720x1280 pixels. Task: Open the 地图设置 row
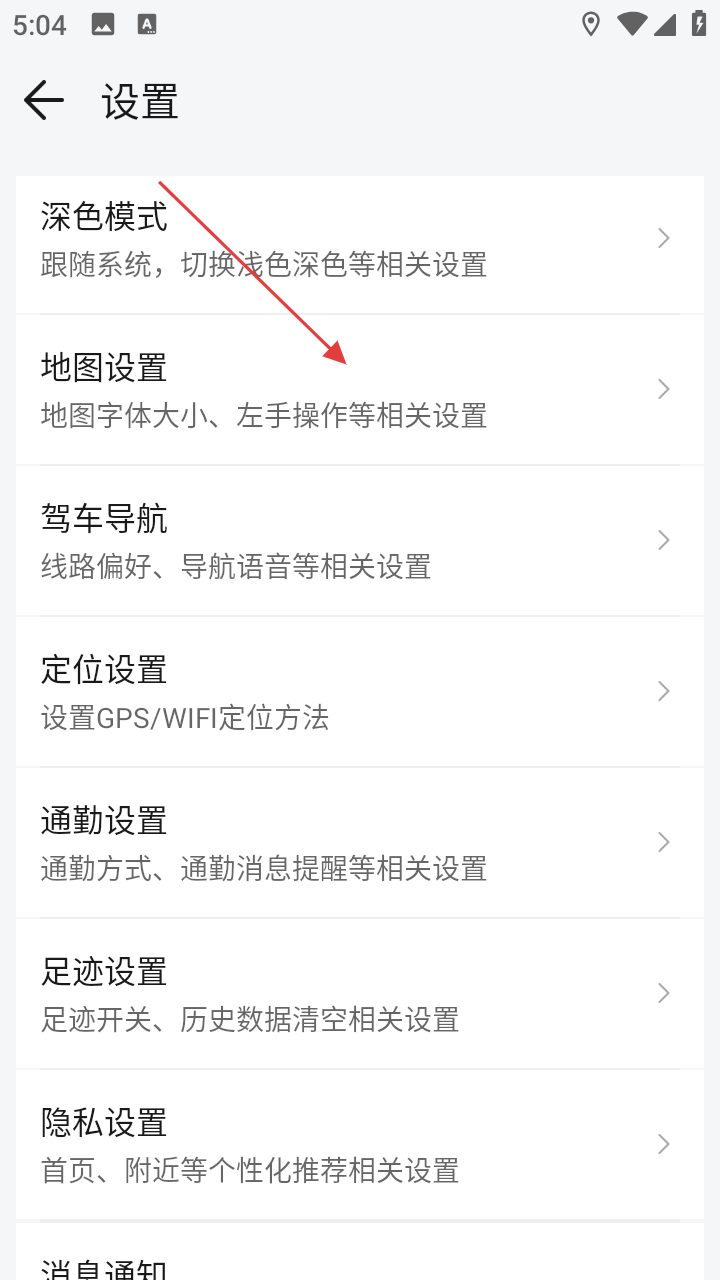[x=360, y=390]
